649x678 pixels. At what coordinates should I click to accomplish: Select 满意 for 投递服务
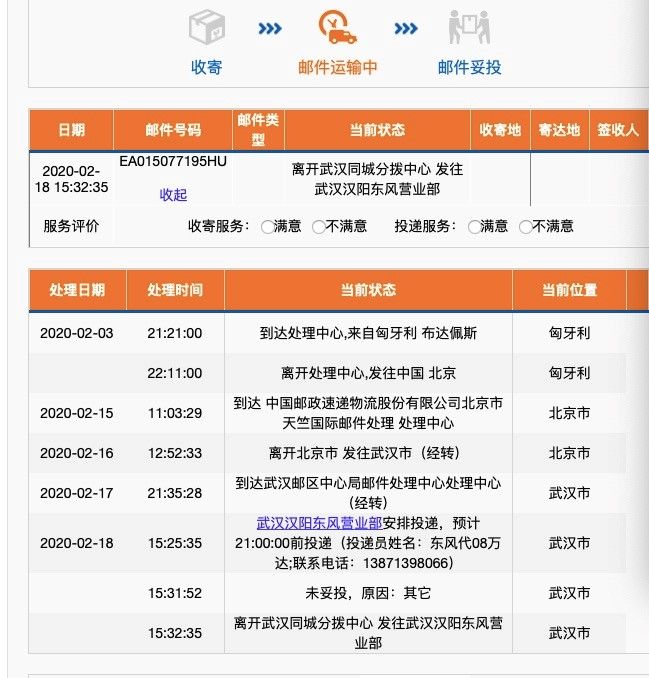pos(474,227)
